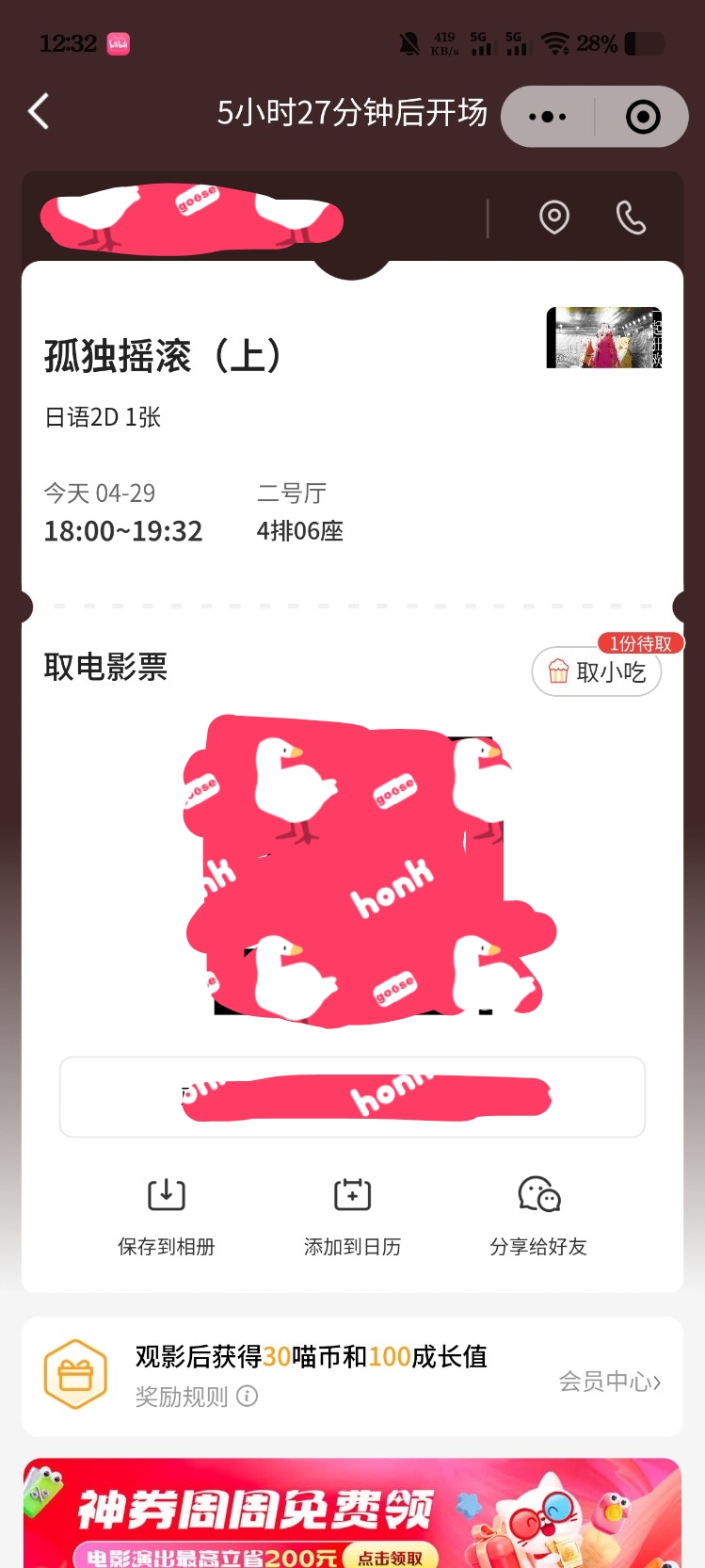705x1568 pixels.
Task: Open the cinema location pin
Action: (x=554, y=218)
